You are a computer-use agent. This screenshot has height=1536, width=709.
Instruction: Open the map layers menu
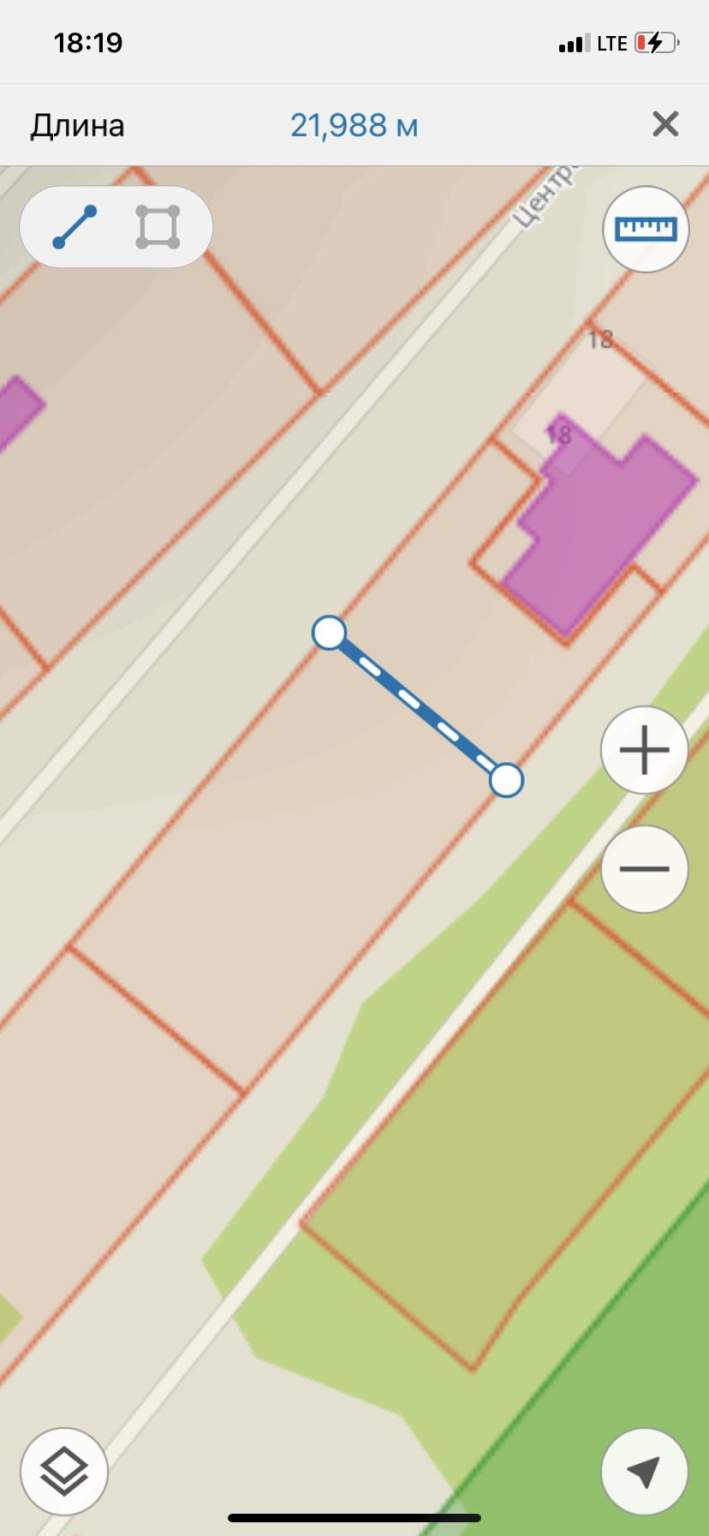[64, 1472]
